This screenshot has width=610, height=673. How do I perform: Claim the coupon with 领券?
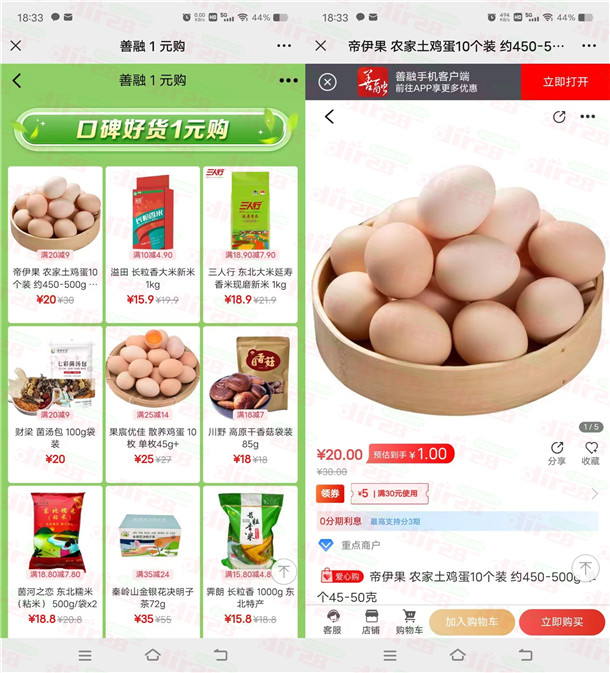click(331, 493)
